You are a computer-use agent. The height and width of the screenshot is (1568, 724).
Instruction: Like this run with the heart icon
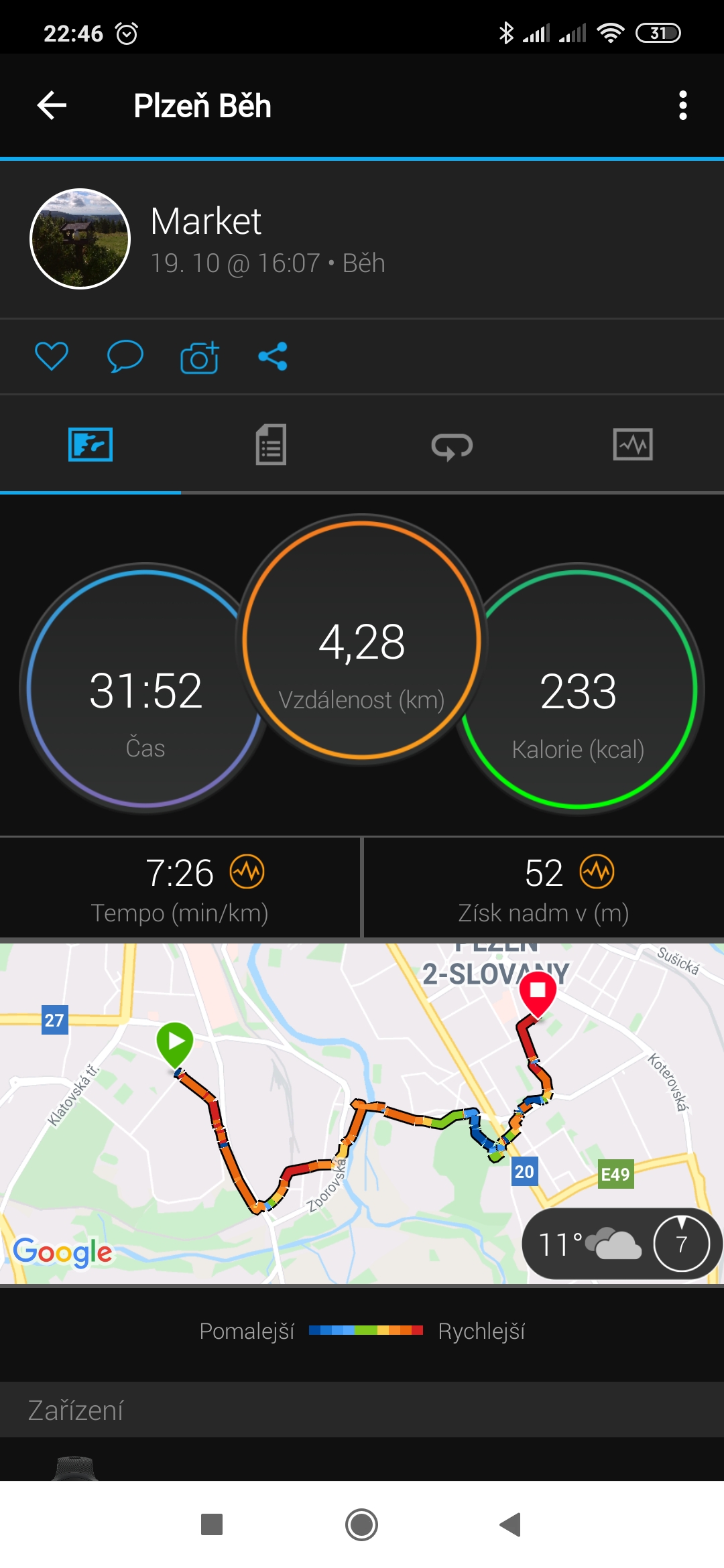click(x=52, y=356)
